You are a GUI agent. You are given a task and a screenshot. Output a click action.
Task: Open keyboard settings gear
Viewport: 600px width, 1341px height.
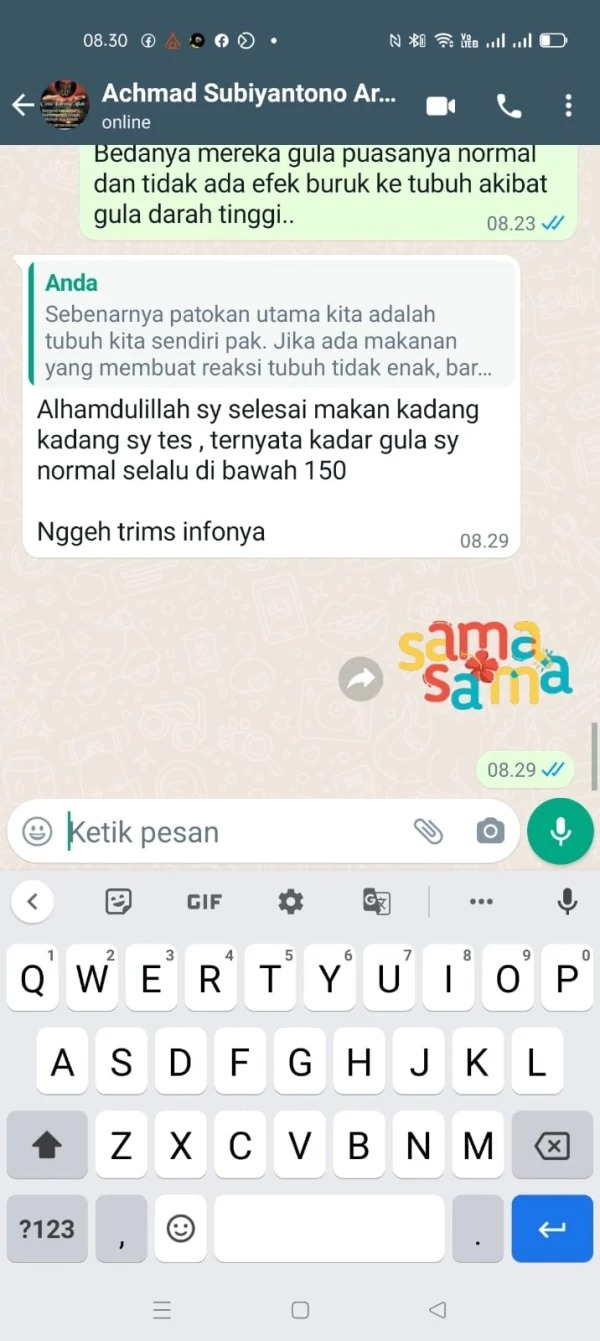[x=291, y=902]
